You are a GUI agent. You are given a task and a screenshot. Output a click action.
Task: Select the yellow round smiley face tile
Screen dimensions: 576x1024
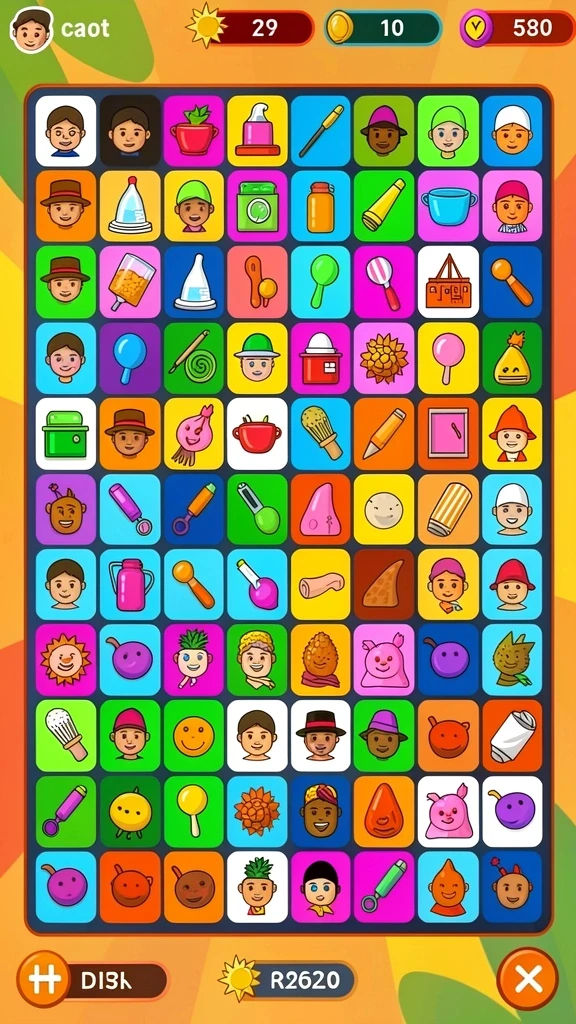coord(193,735)
